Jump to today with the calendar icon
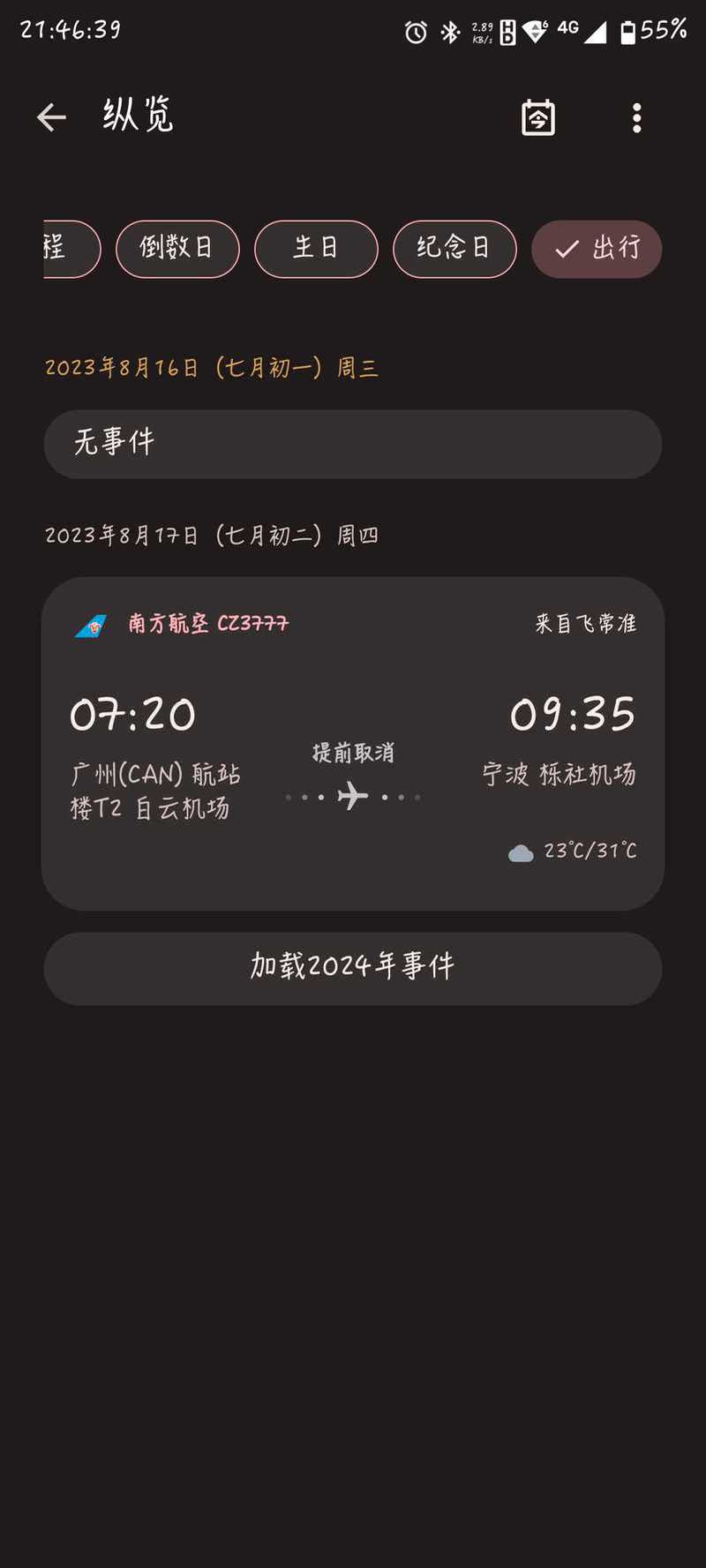The height and width of the screenshot is (1568, 706). pyautogui.click(x=538, y=117)
